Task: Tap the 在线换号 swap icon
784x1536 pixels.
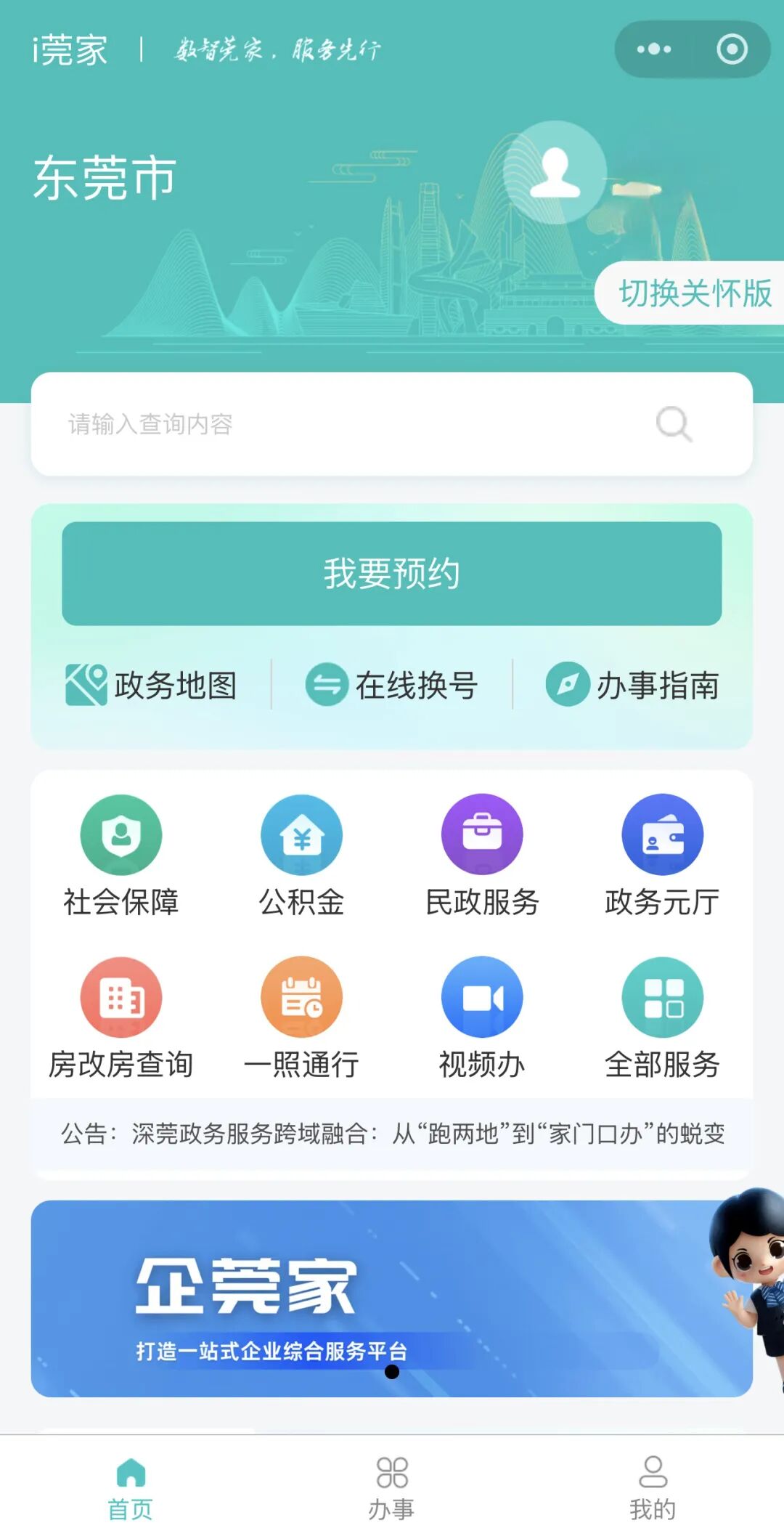Action: 392,685
